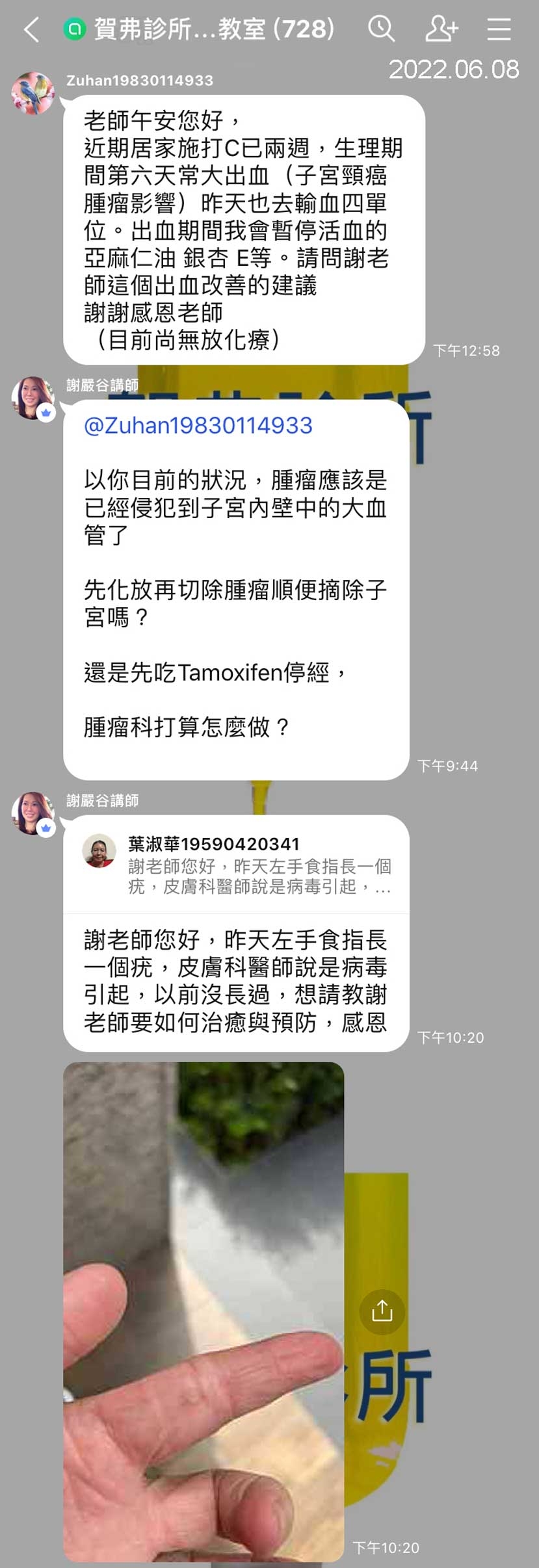Screen dimensions: 539x1568
Task: Invite a new member to the chat
Action: [x=441, y=29]
